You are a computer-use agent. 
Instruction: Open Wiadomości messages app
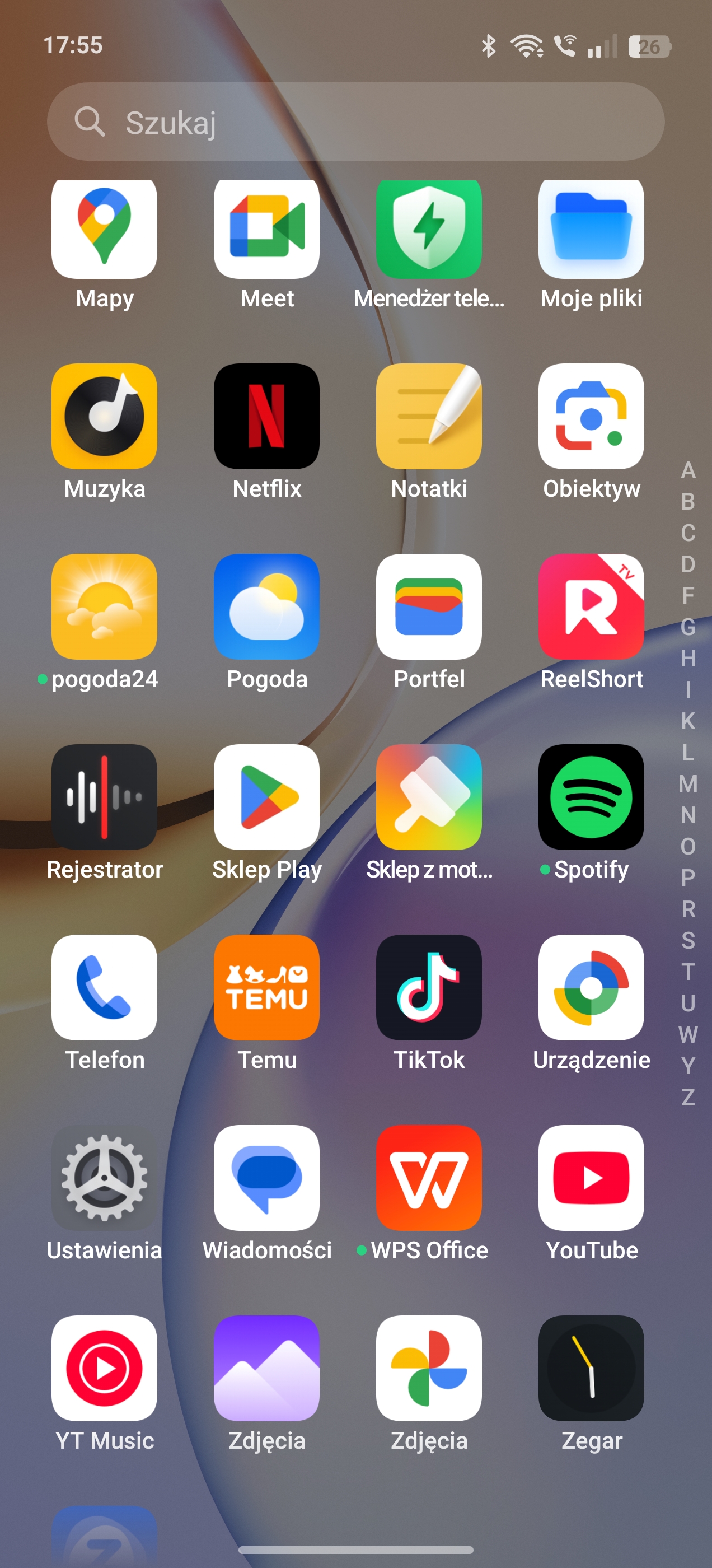(x=266, y=1178)
